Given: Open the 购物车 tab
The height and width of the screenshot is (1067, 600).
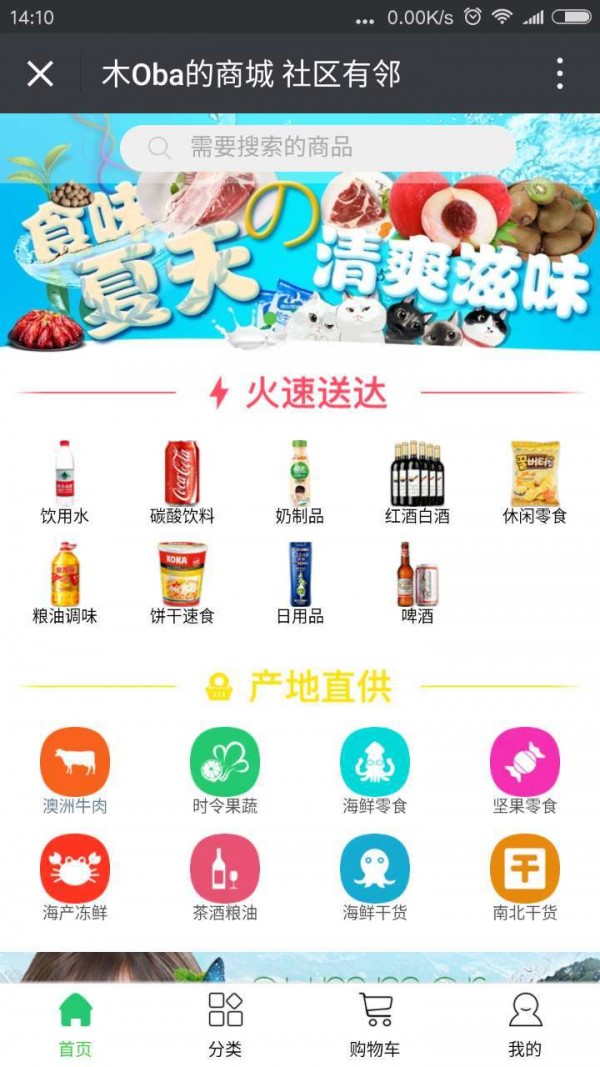Looking at the screenshot, I should (x=375, y=1025).
